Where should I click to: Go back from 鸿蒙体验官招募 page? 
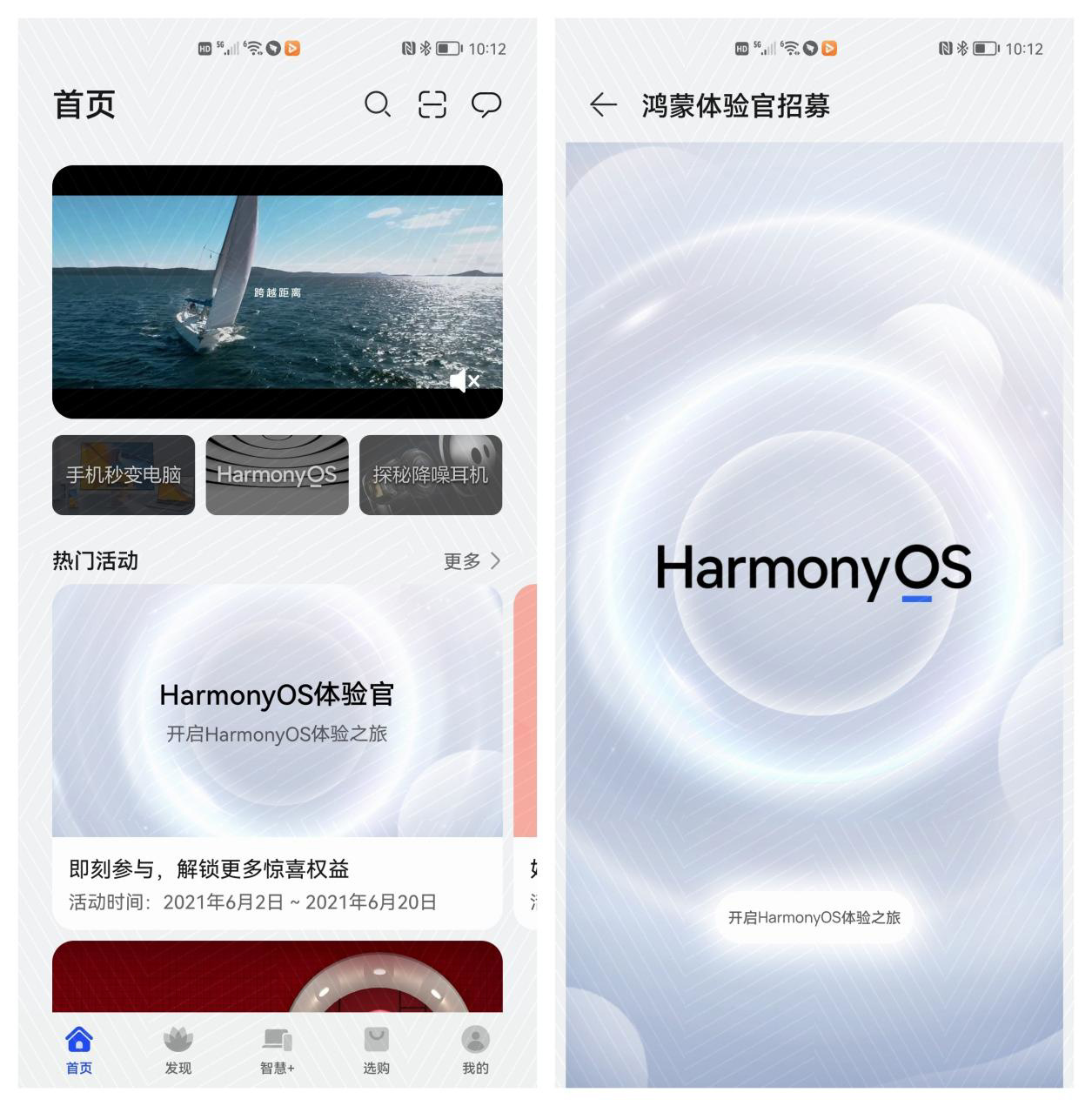pyautogui.click(x=603, y=105)
